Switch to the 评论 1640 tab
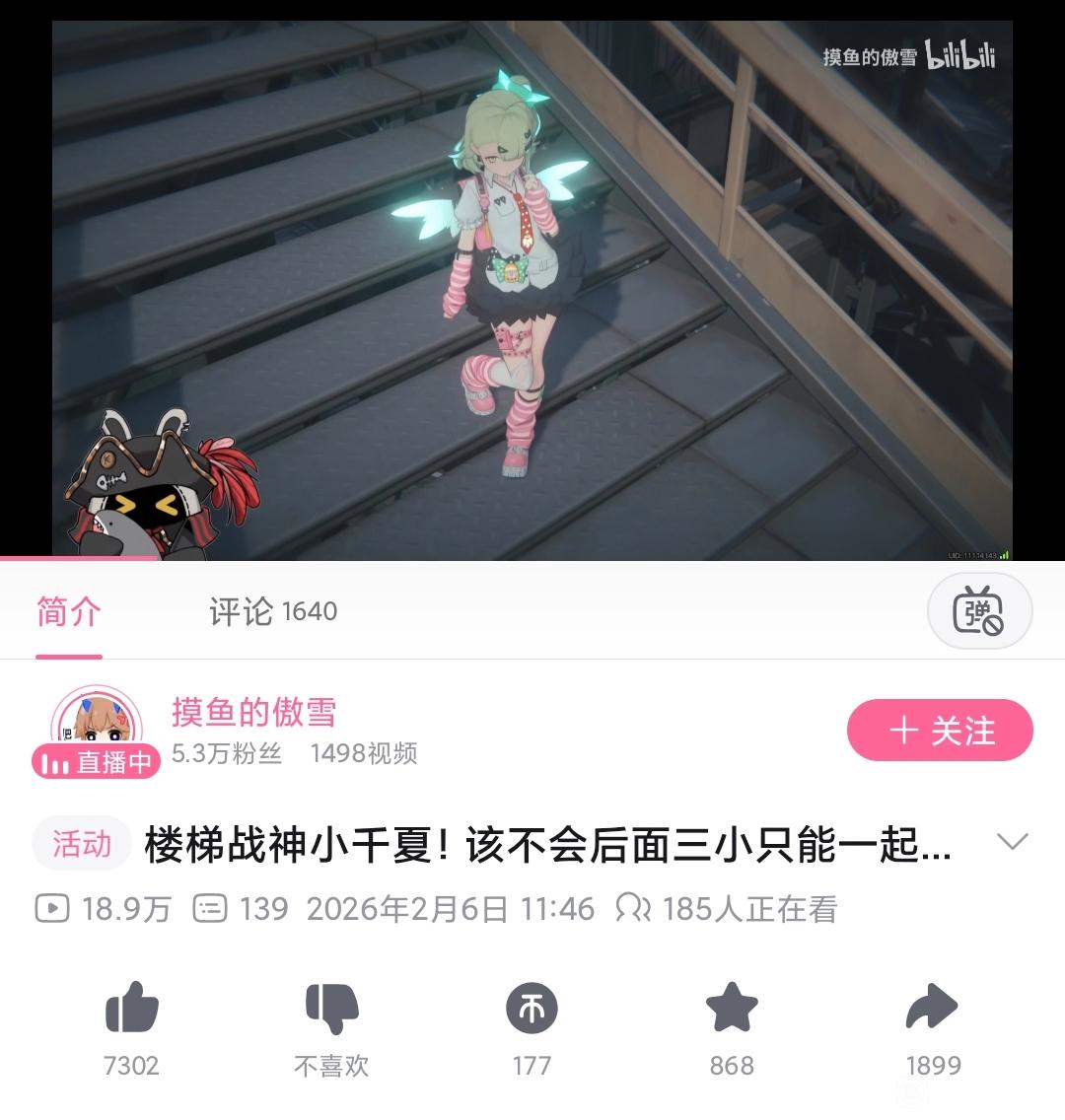The height and width of the screenshot is (1120, 1065). (x=273, y=611)
